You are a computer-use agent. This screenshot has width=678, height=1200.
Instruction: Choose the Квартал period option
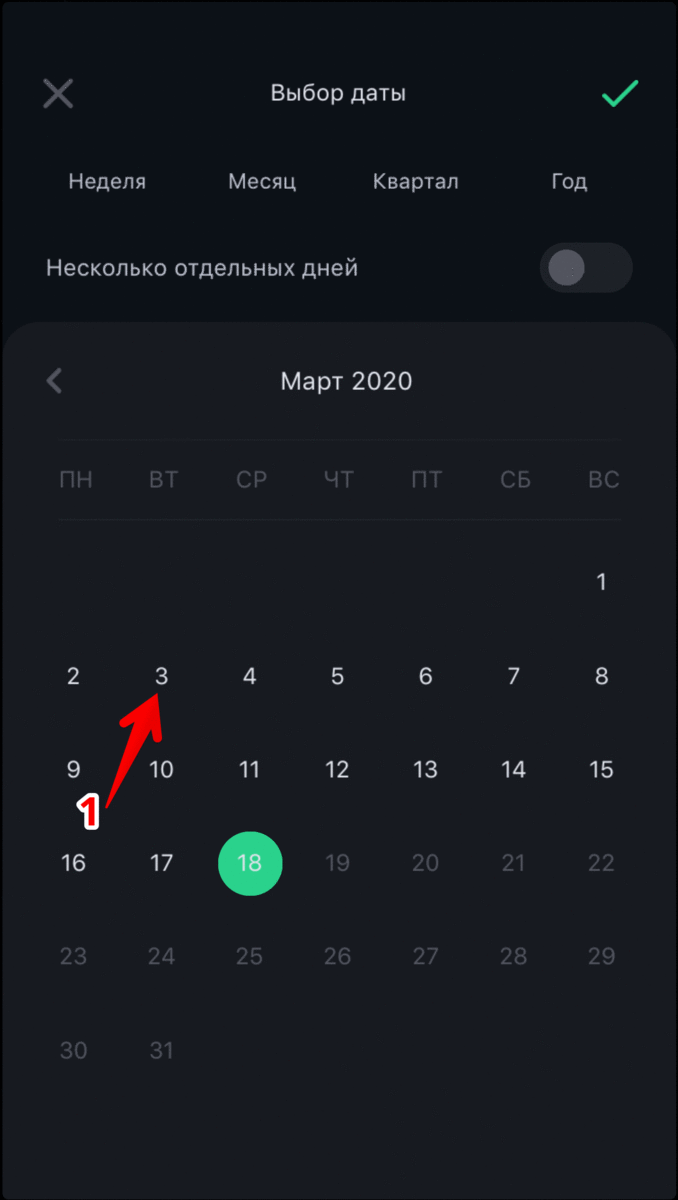[x=416, y=182]
